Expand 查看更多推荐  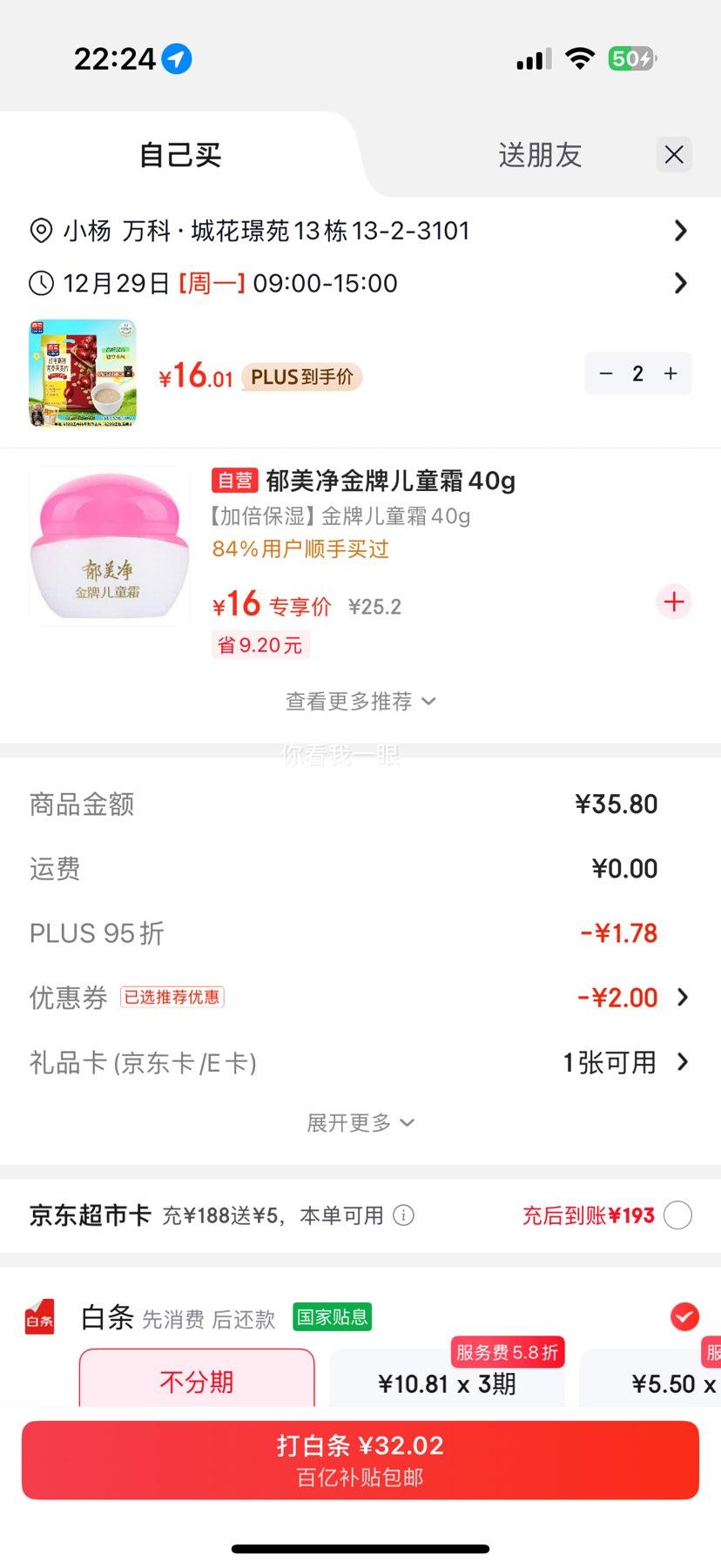pos(360,701)
